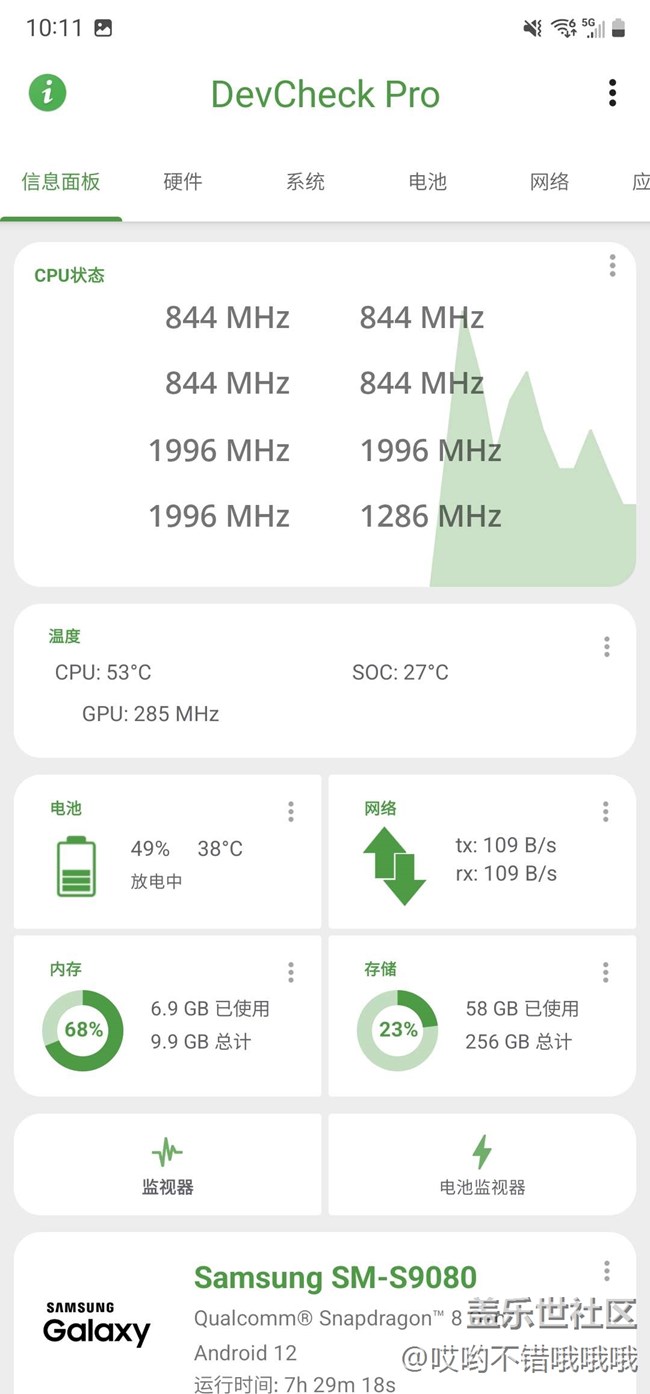Open the CPU状态 card options menu

coord(612,266)
